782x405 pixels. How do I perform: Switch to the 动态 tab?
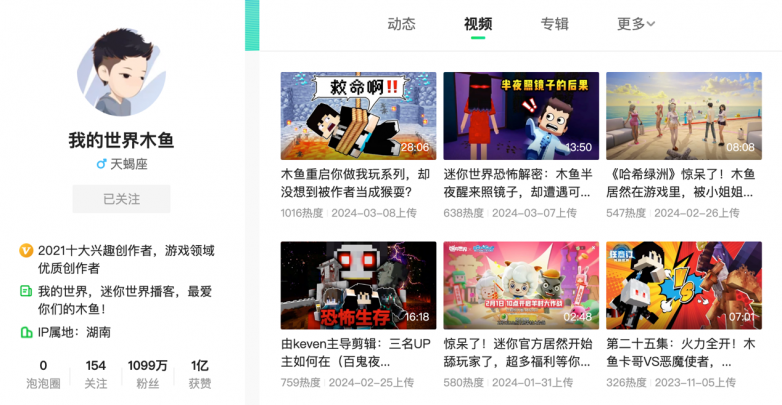[x=401, y=24]
